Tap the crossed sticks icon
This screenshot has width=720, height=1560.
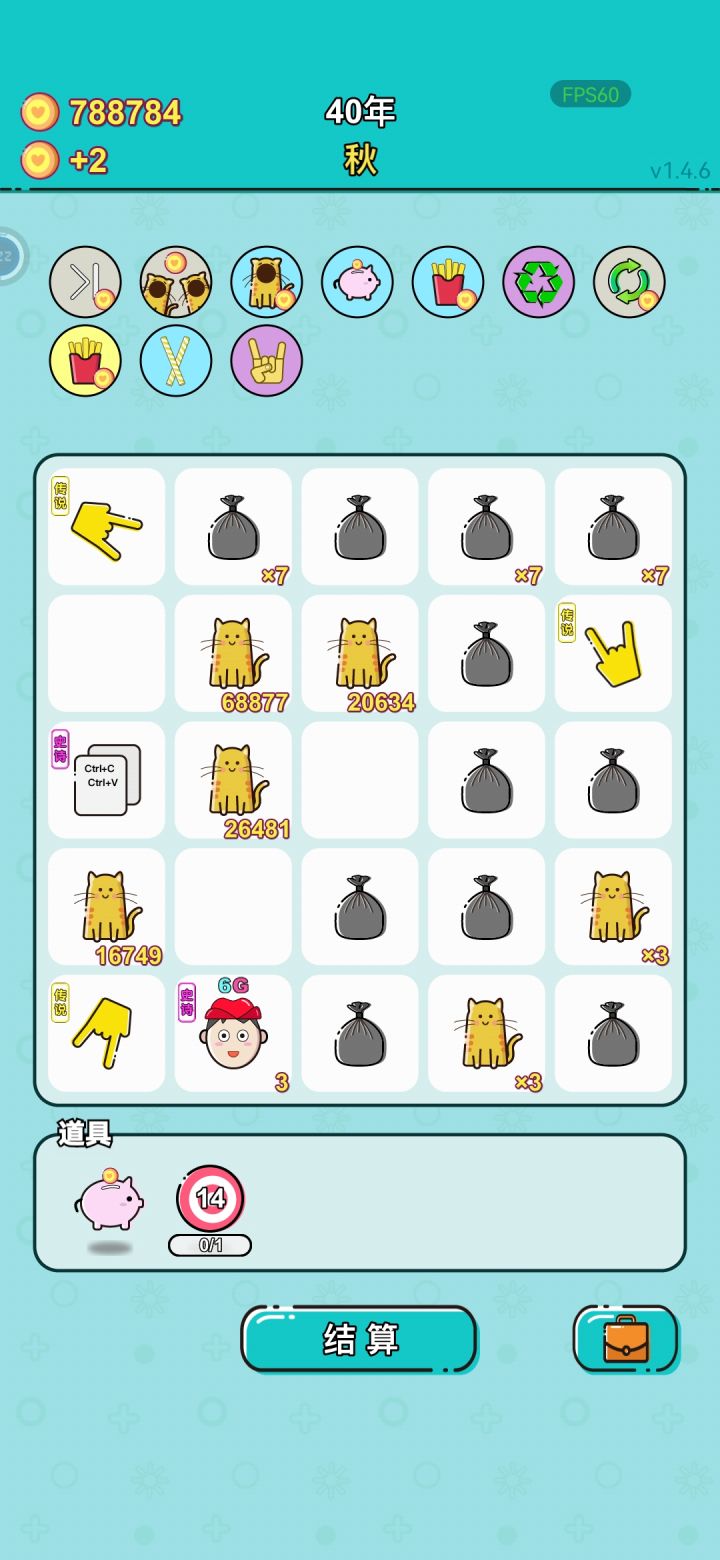click(176, 362)
